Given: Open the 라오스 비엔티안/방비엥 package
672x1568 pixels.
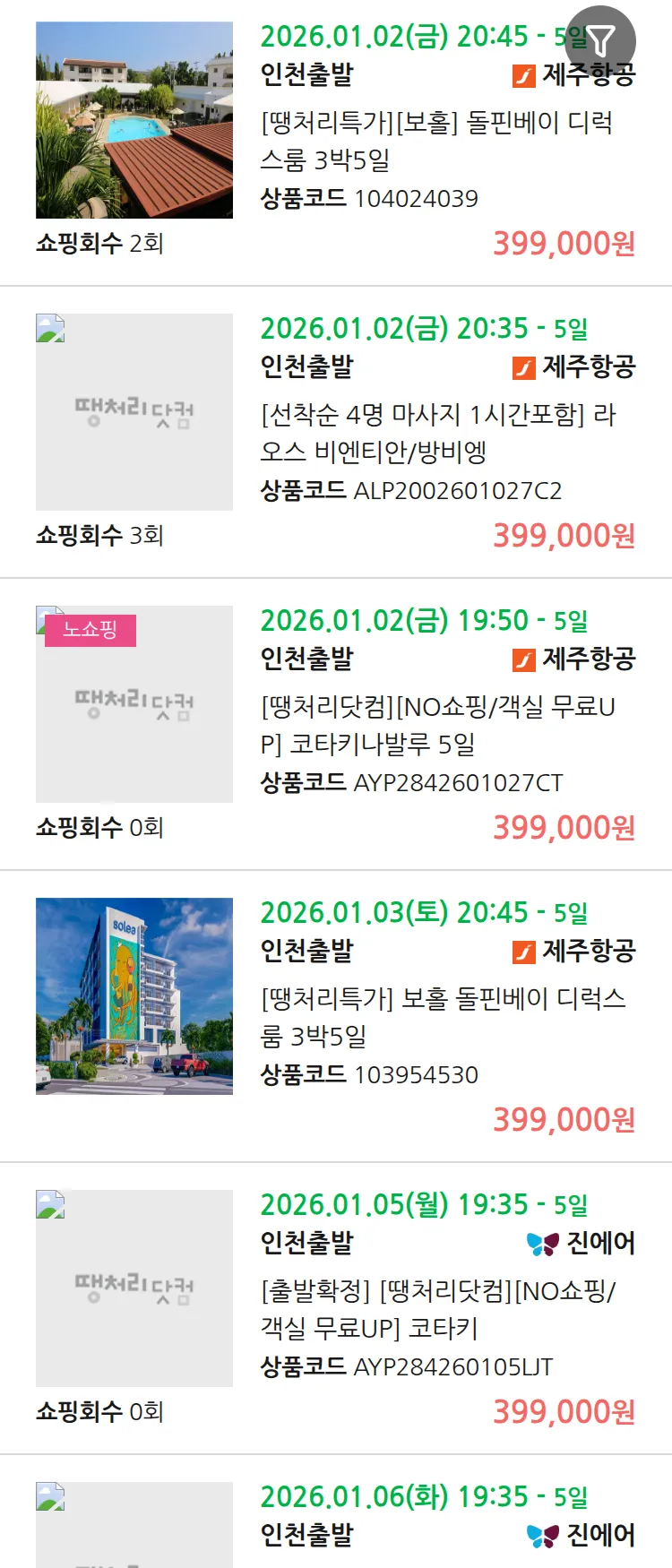Looking at the screenshot, I should [438, 433].
